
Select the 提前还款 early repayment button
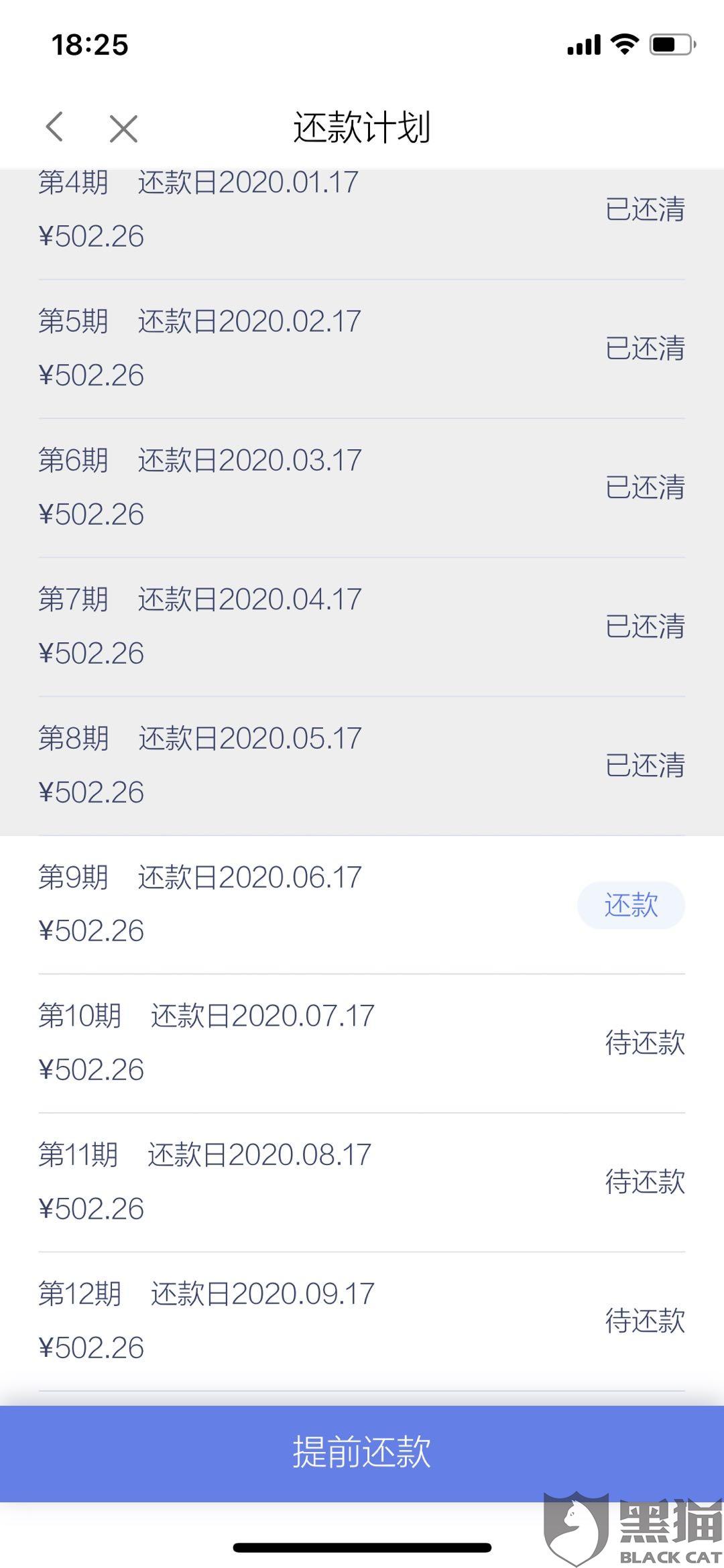362,1453
